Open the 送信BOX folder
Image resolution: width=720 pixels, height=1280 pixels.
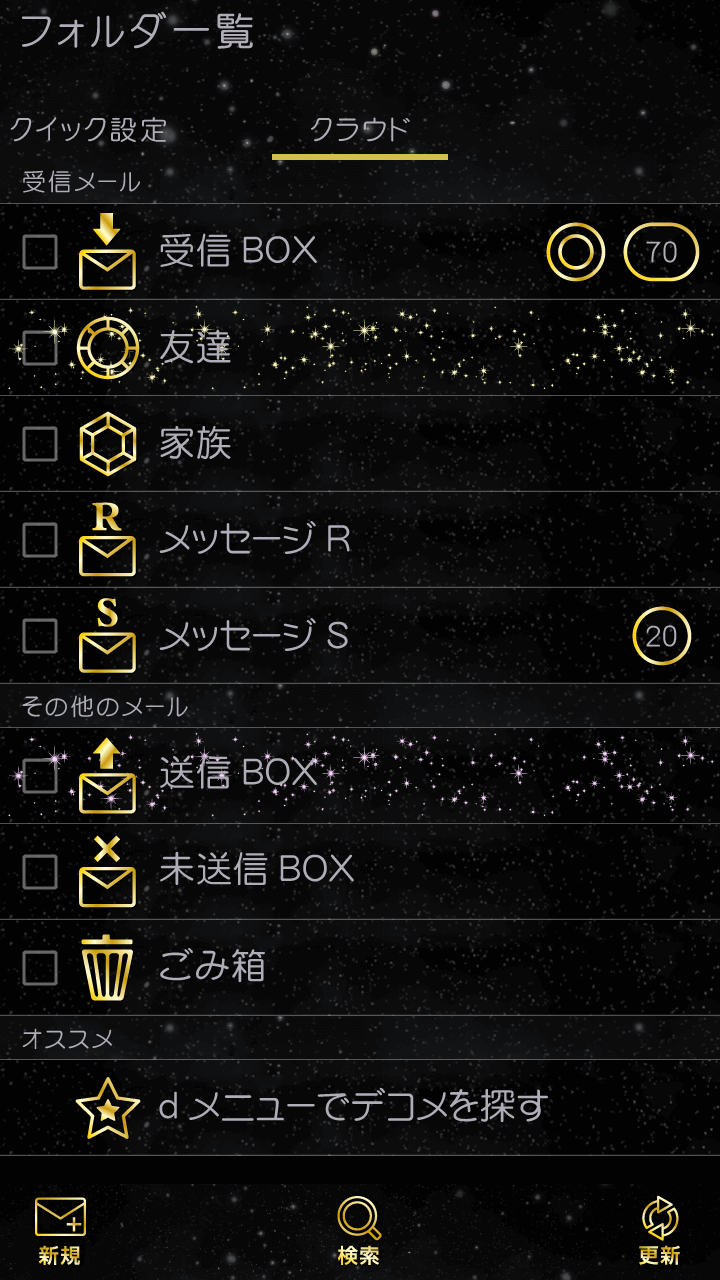238,774
